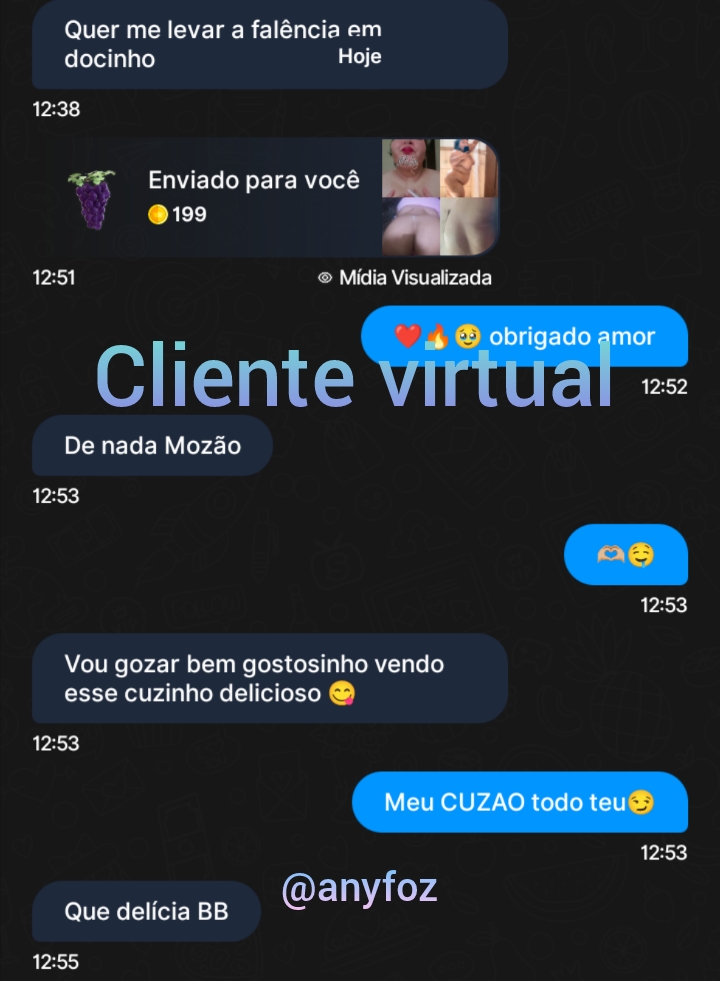Tap the blushing smile emoji next to heart-hands
Viewport: 720px width, 981px height.
point(640,554)
